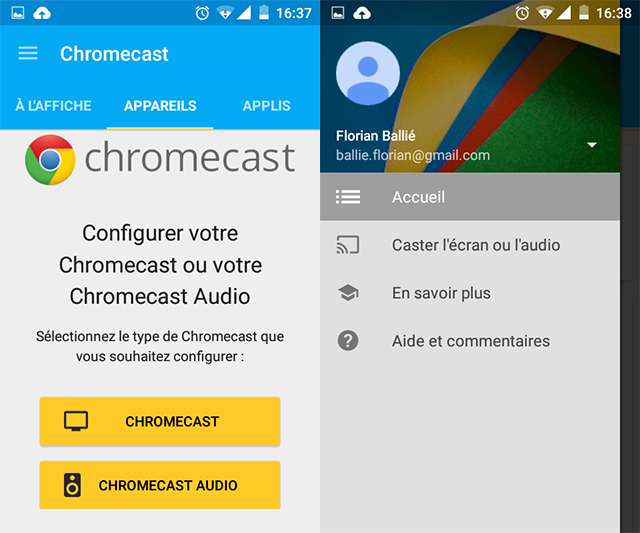Switch to the À L'AFFICHE tab
The width and height of the screenshot is (640, 533).
coord(53,106)
